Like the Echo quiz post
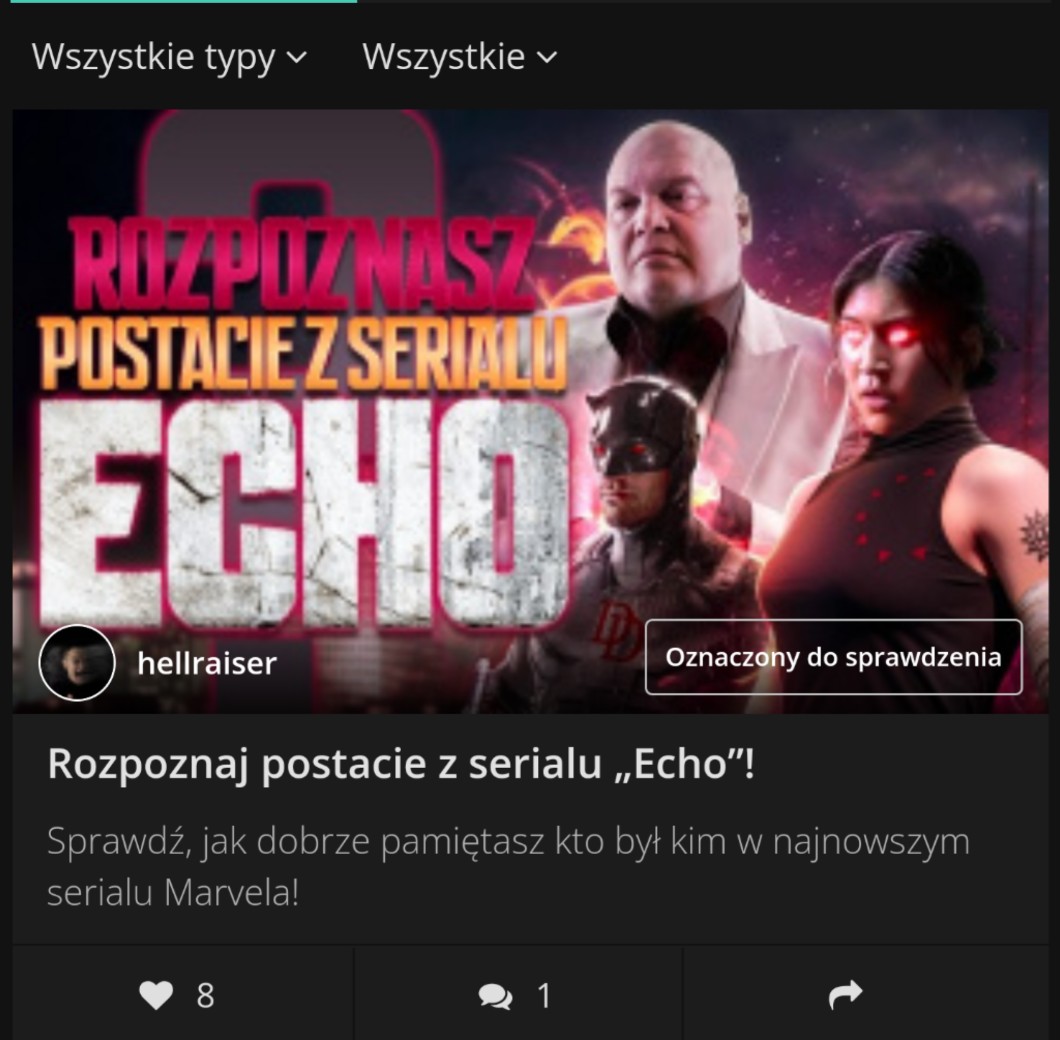1060x1040 pixels. tap(177, 995)
